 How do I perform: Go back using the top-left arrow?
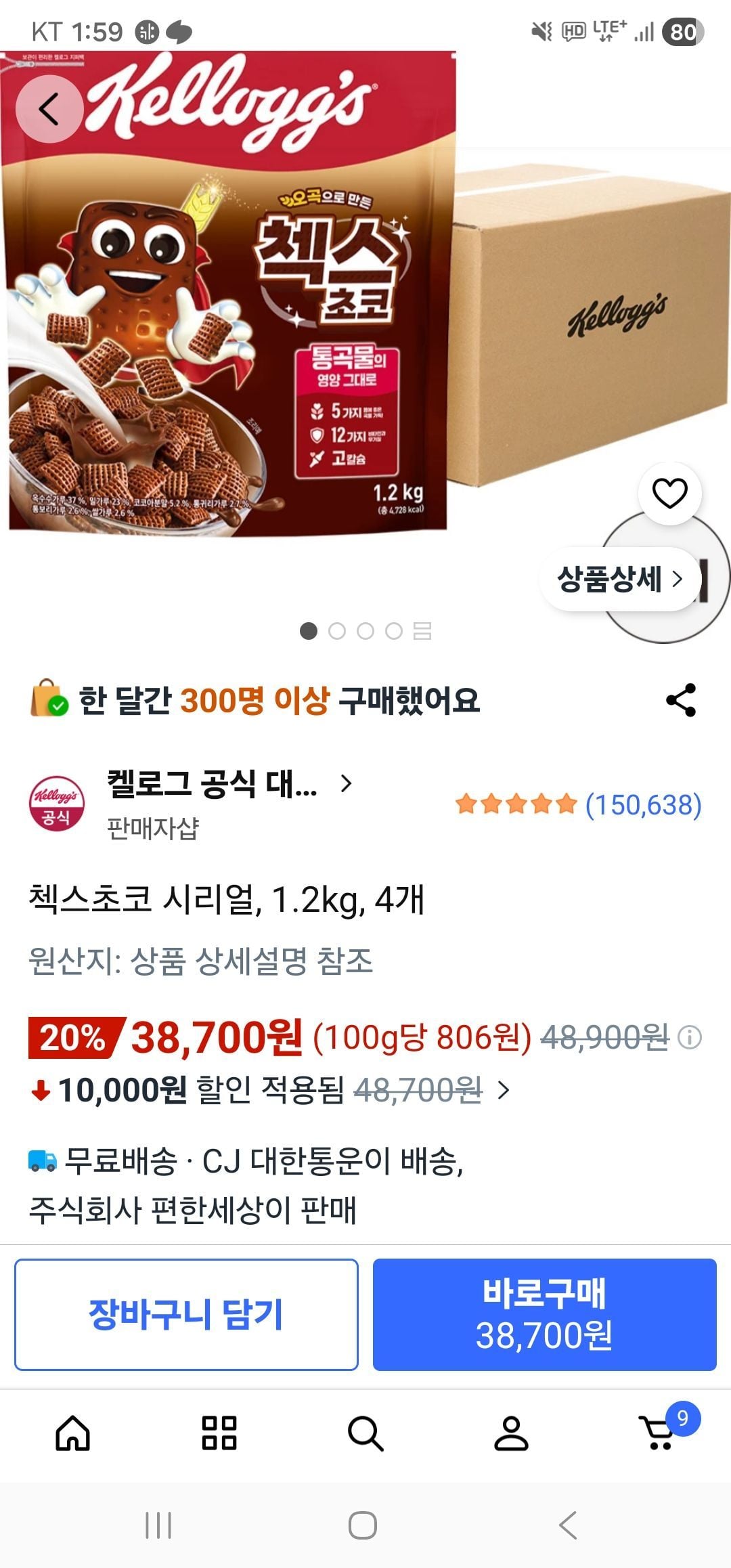click(x=49, y=109)
